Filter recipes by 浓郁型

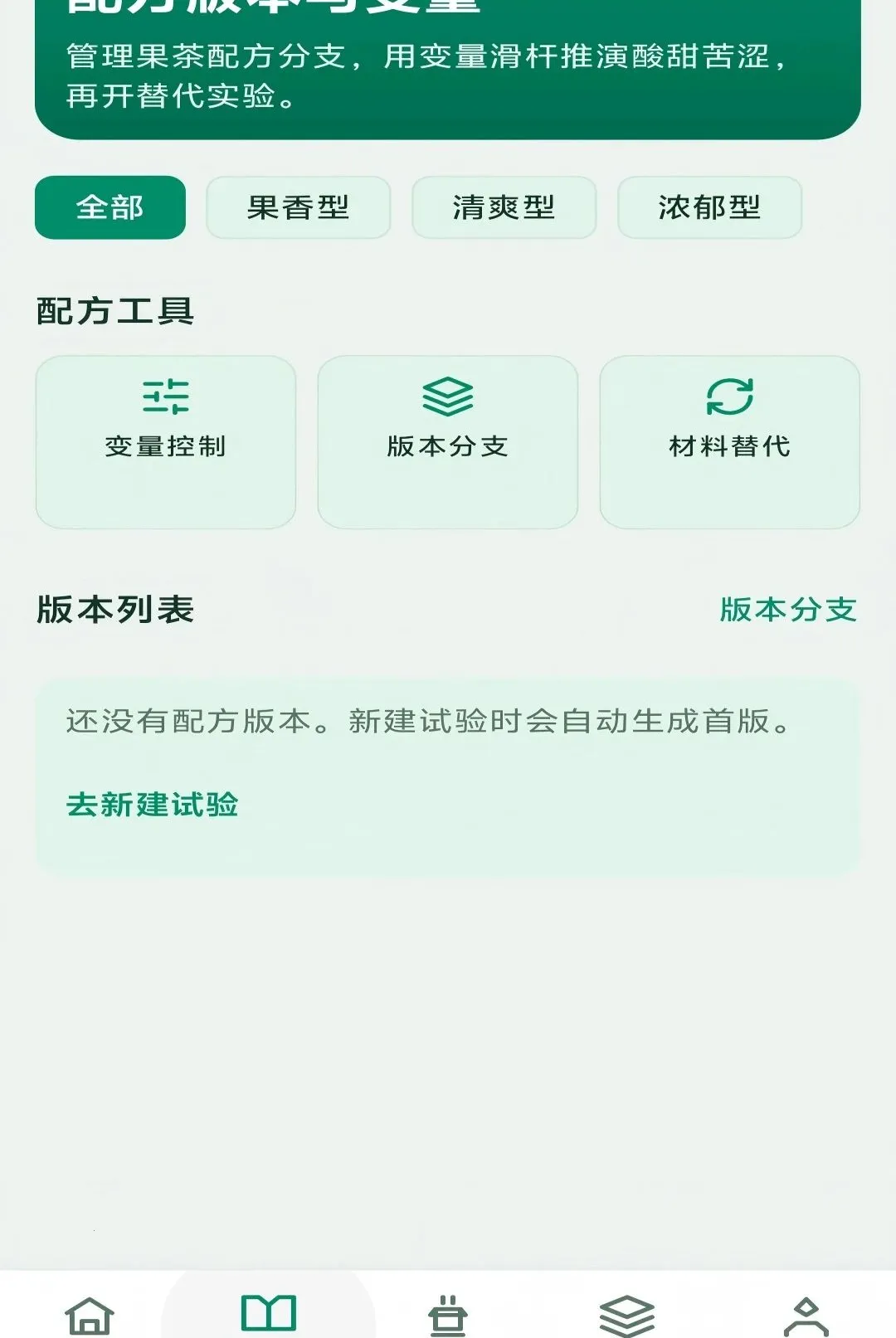tap(709, 207)
